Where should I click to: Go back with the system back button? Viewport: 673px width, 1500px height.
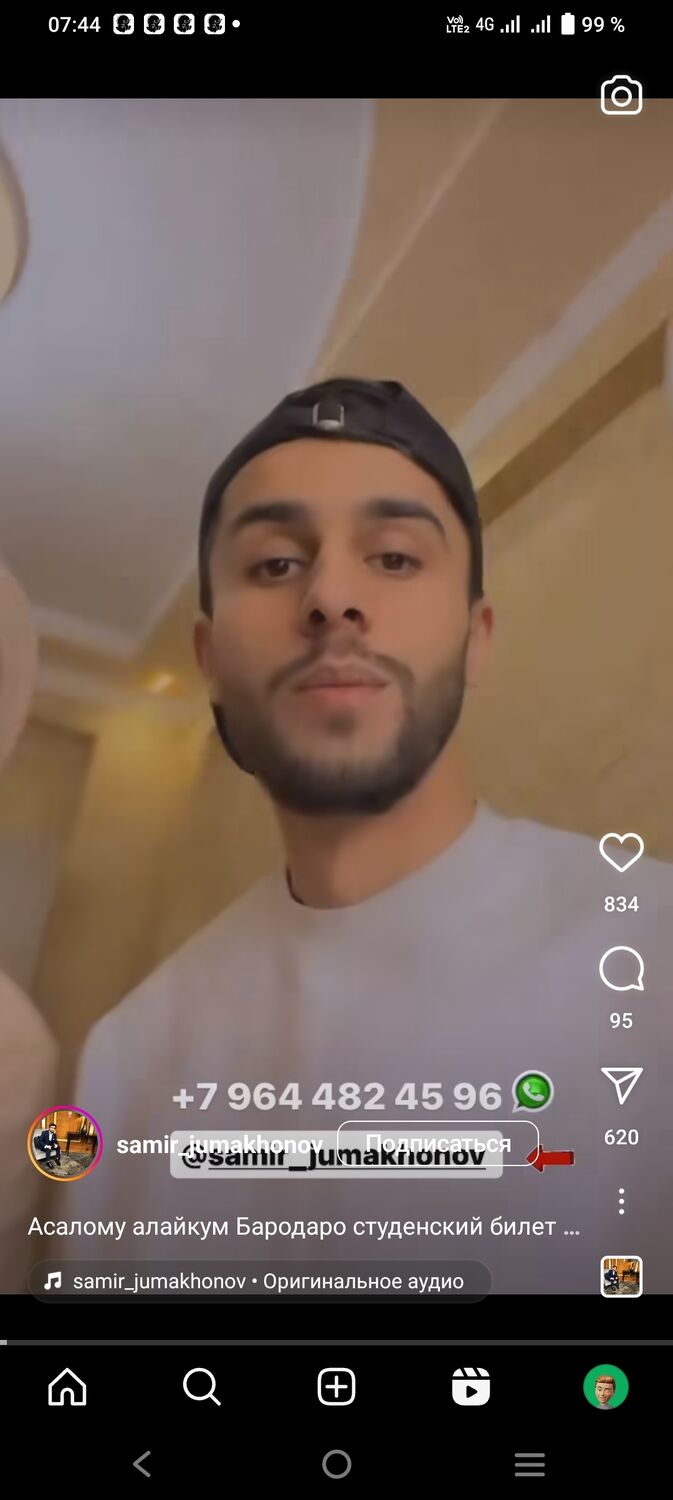point(142,1465)
